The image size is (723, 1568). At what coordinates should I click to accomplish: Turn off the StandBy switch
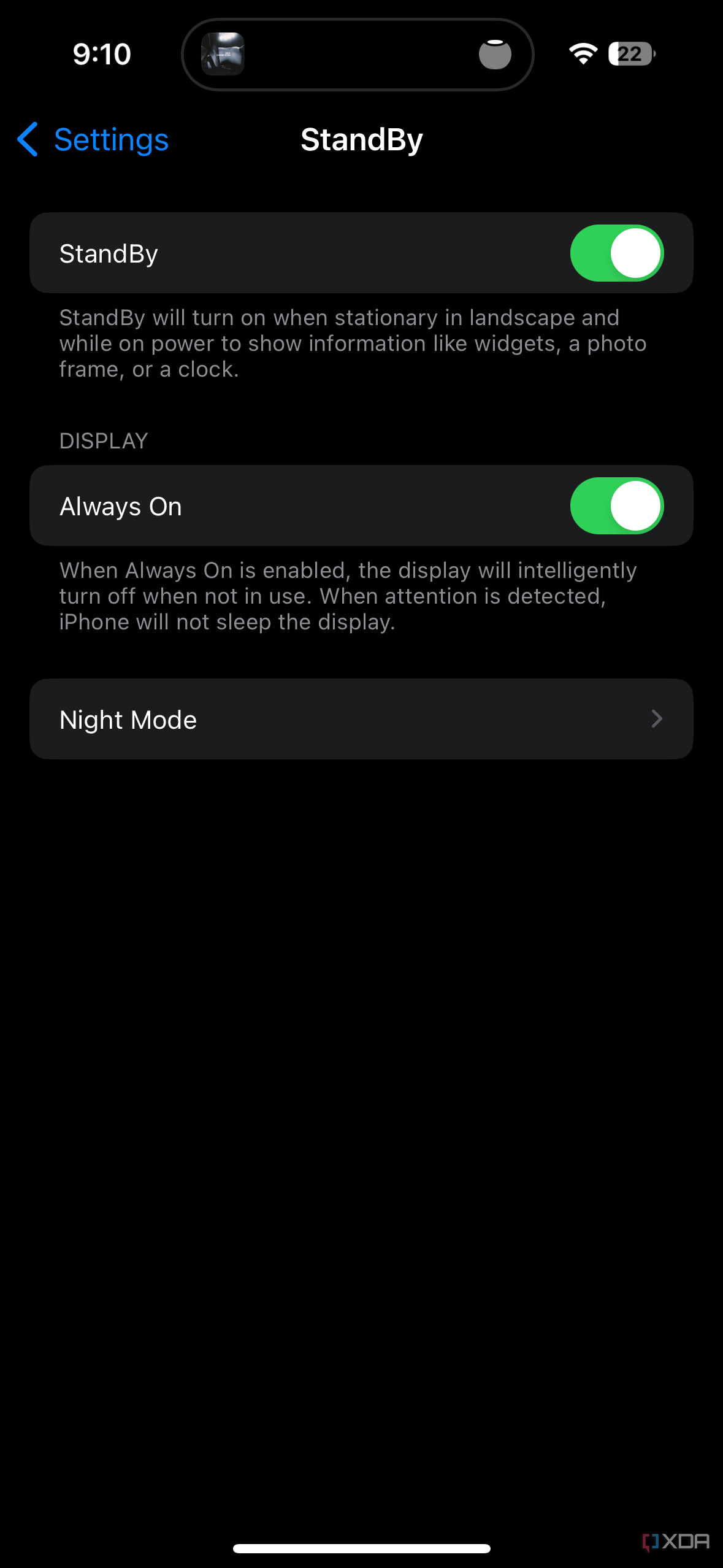click(x=617, y=253)
